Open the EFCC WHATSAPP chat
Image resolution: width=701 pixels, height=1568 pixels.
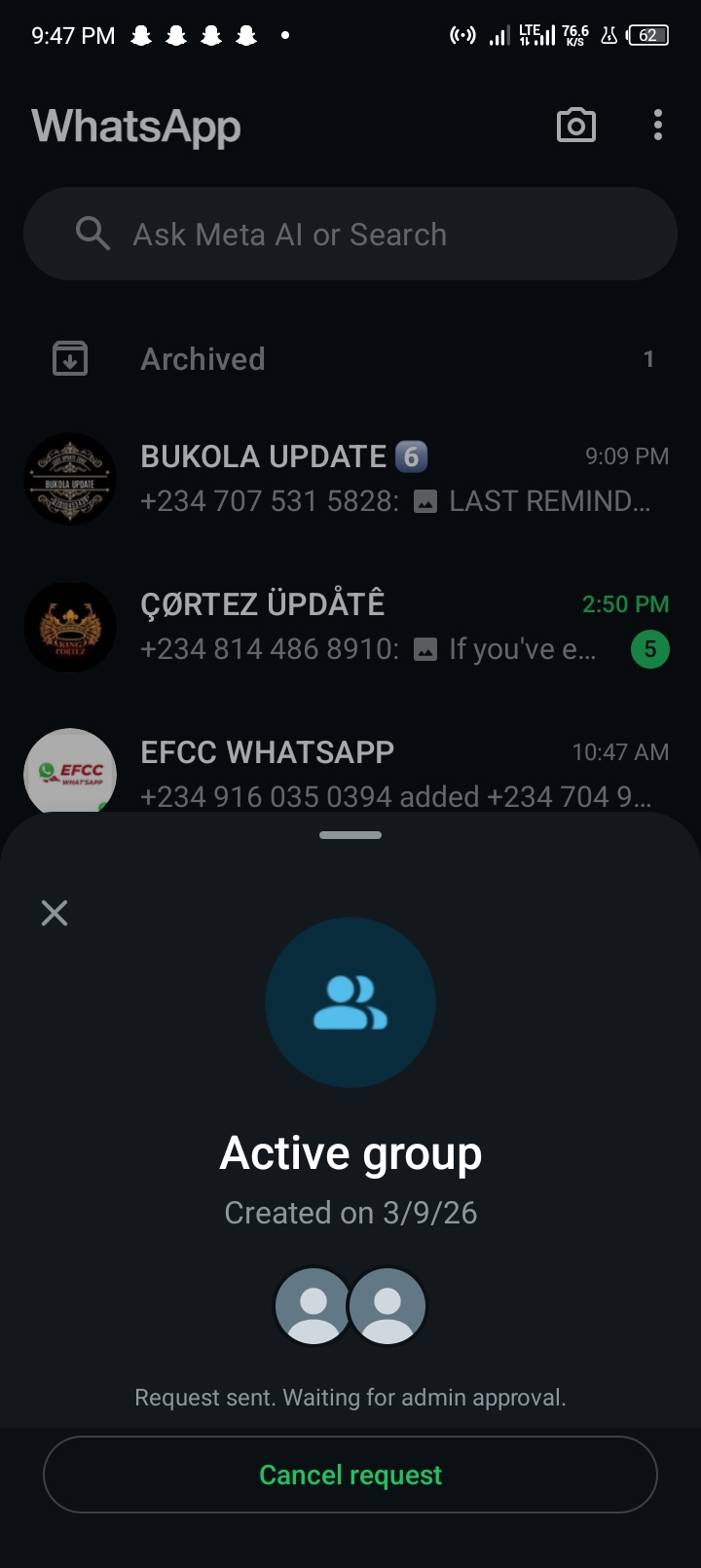point(389,769)
